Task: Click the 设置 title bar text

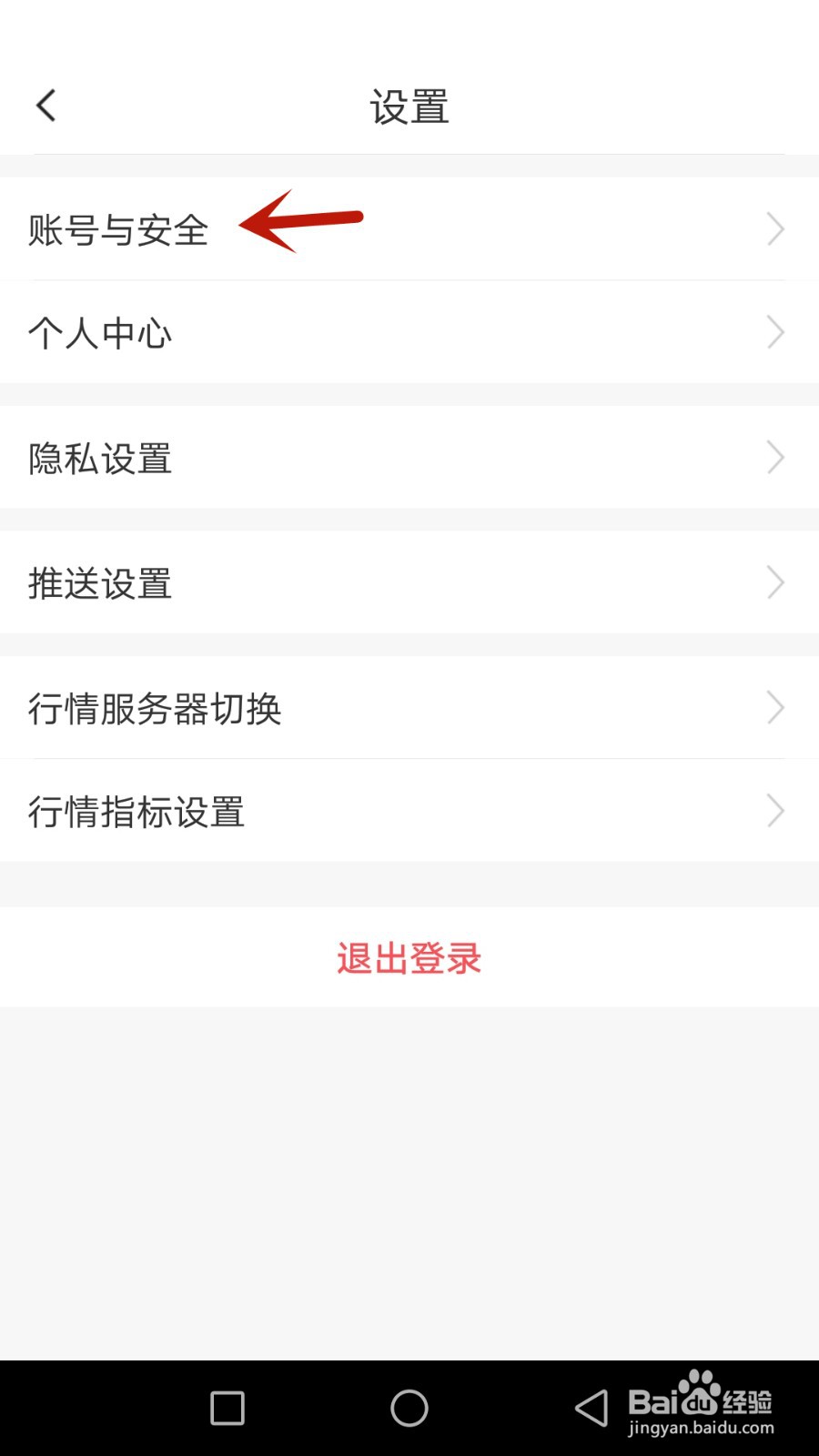Action: tap(409, 106)
